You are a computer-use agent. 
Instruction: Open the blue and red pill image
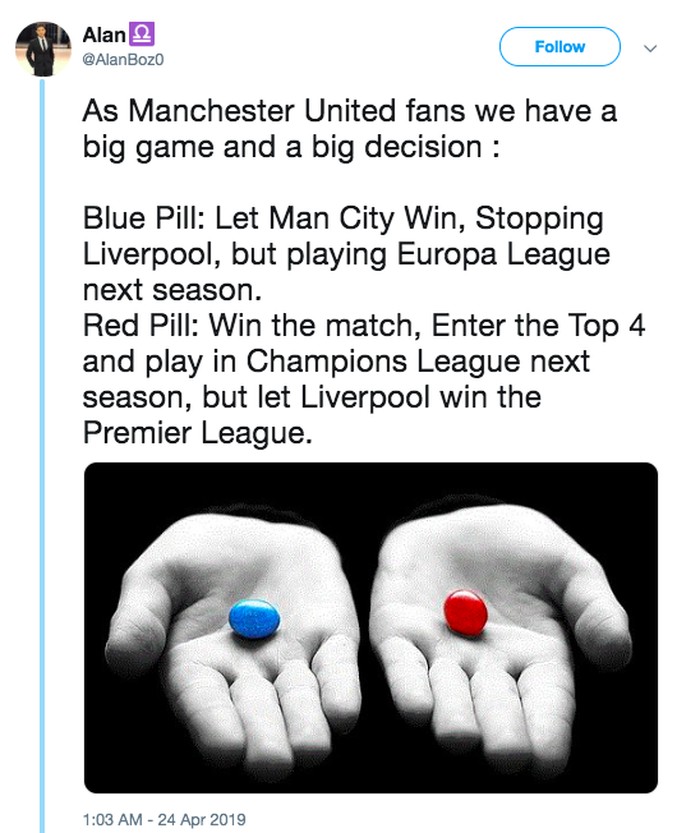point(370,628)
